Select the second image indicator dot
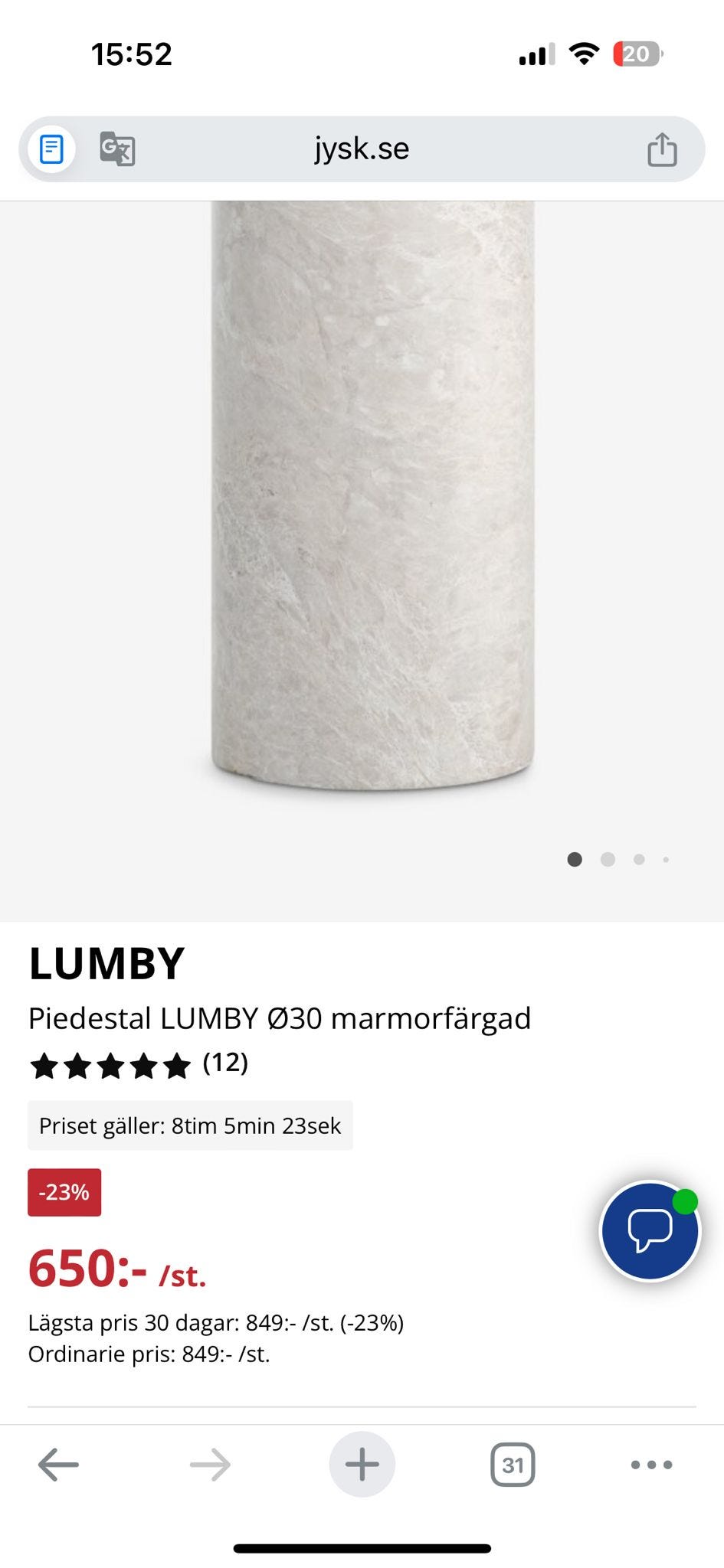The height and width of the screenshot is (1568, 724). click(x=608, y=860)
